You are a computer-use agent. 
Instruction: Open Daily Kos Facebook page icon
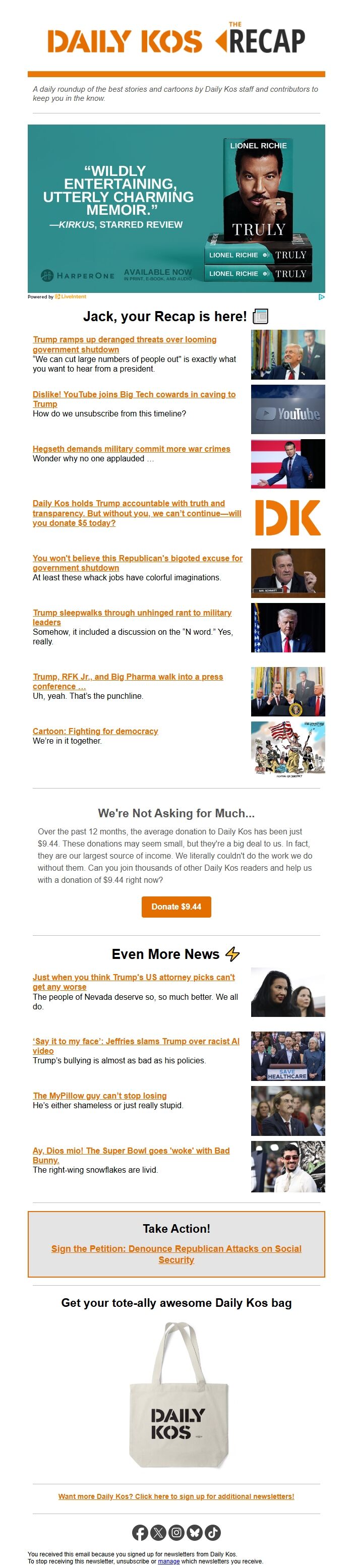click(140, 1532)
